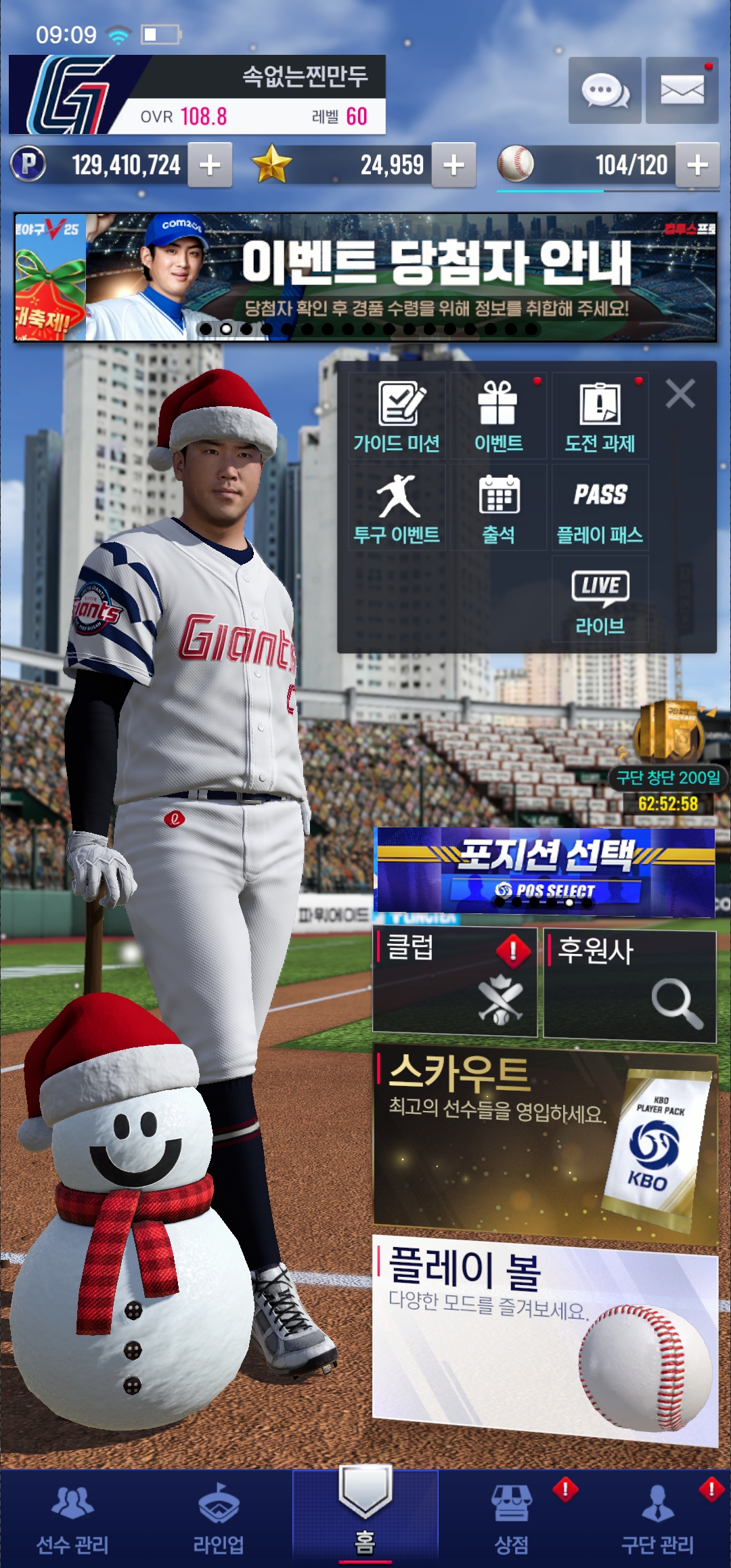
Task: Add more points with the plus button
Action: (x=210, y=165)
